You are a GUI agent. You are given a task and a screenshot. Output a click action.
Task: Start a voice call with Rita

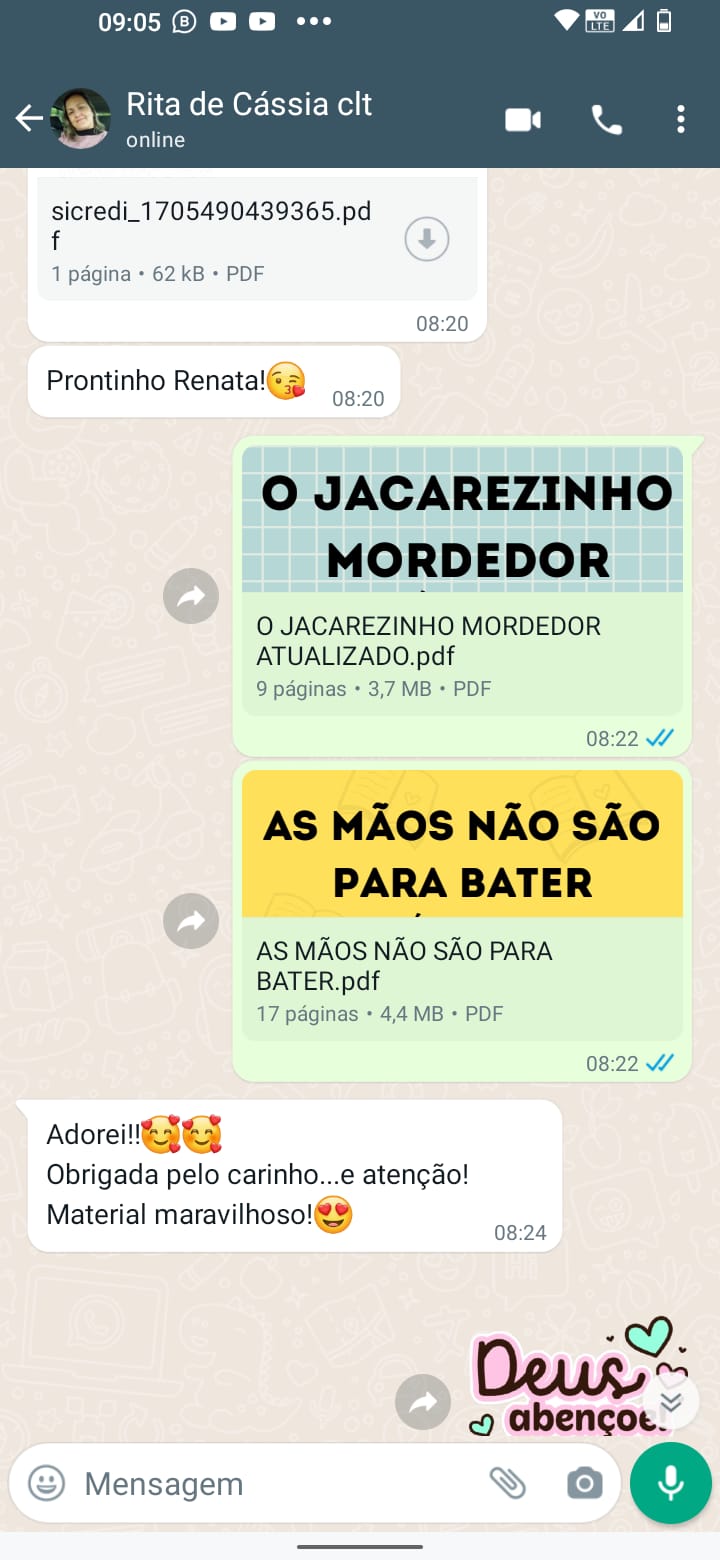(x=606, y=120)
